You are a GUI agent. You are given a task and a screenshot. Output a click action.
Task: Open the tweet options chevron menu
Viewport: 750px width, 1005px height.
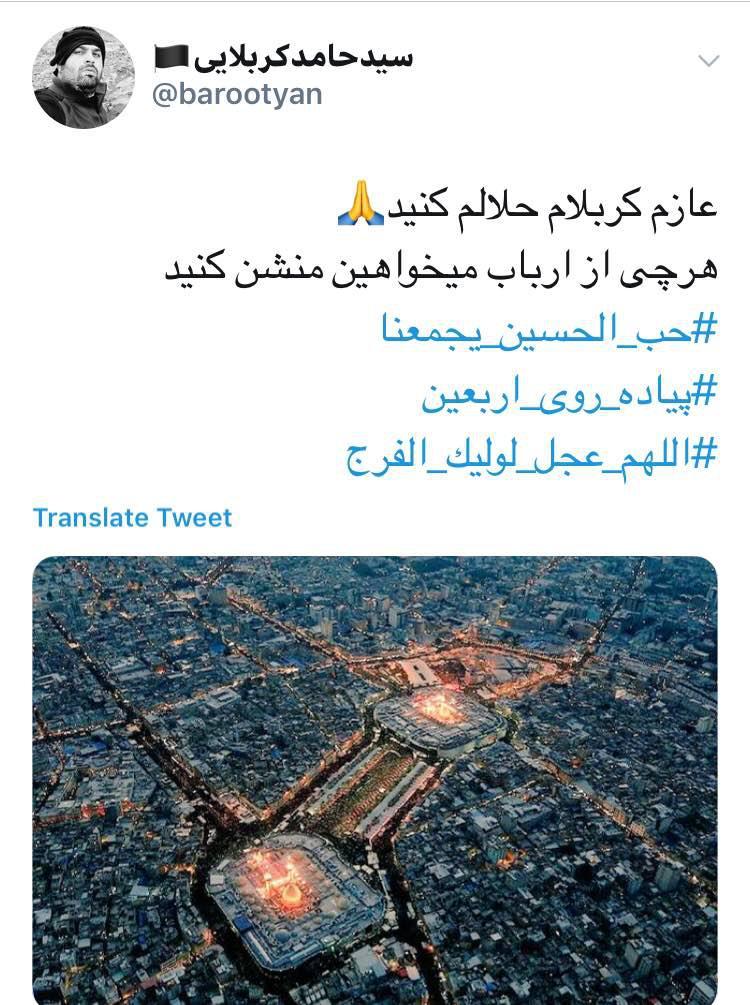pyautogui.click(x=708, y=61)
